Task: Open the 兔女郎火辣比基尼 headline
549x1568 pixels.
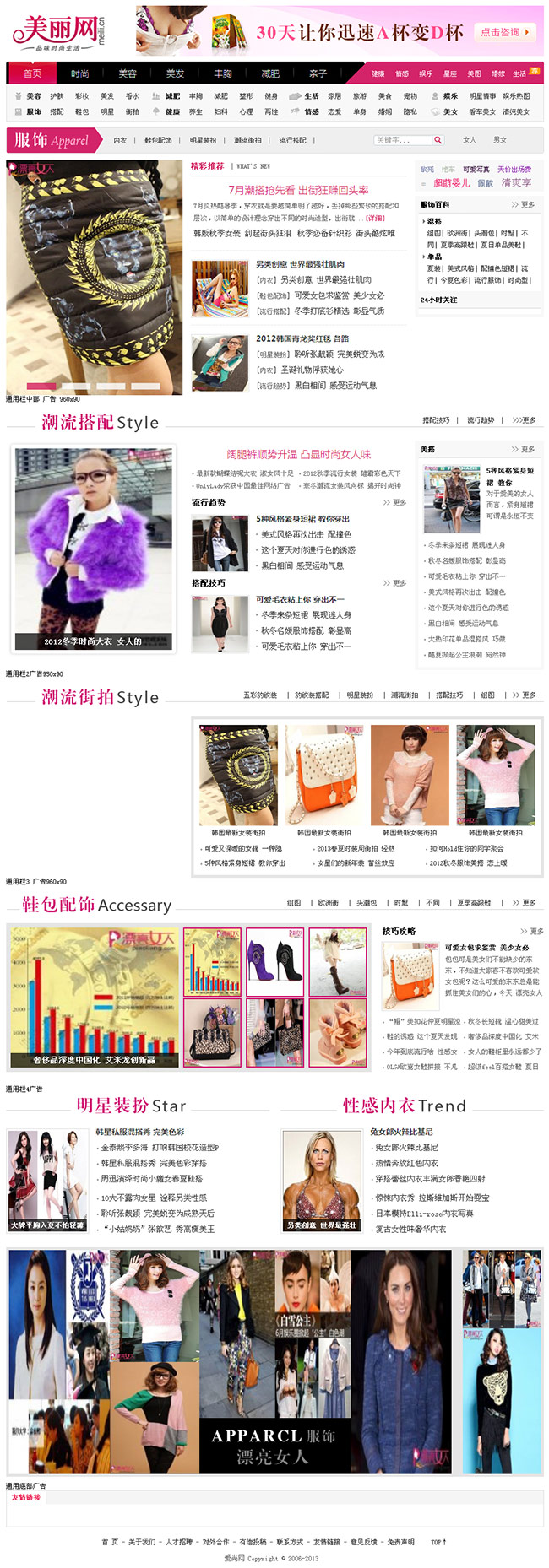Action: [401, 1132]
